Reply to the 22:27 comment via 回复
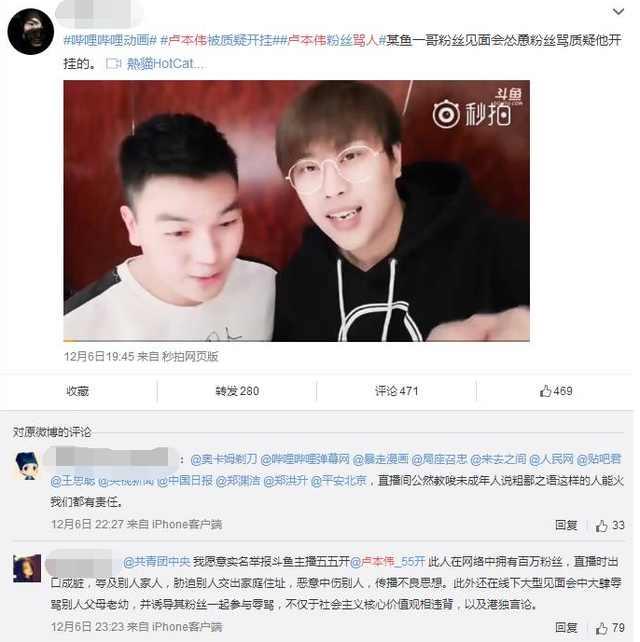 (x=566, y=525)
